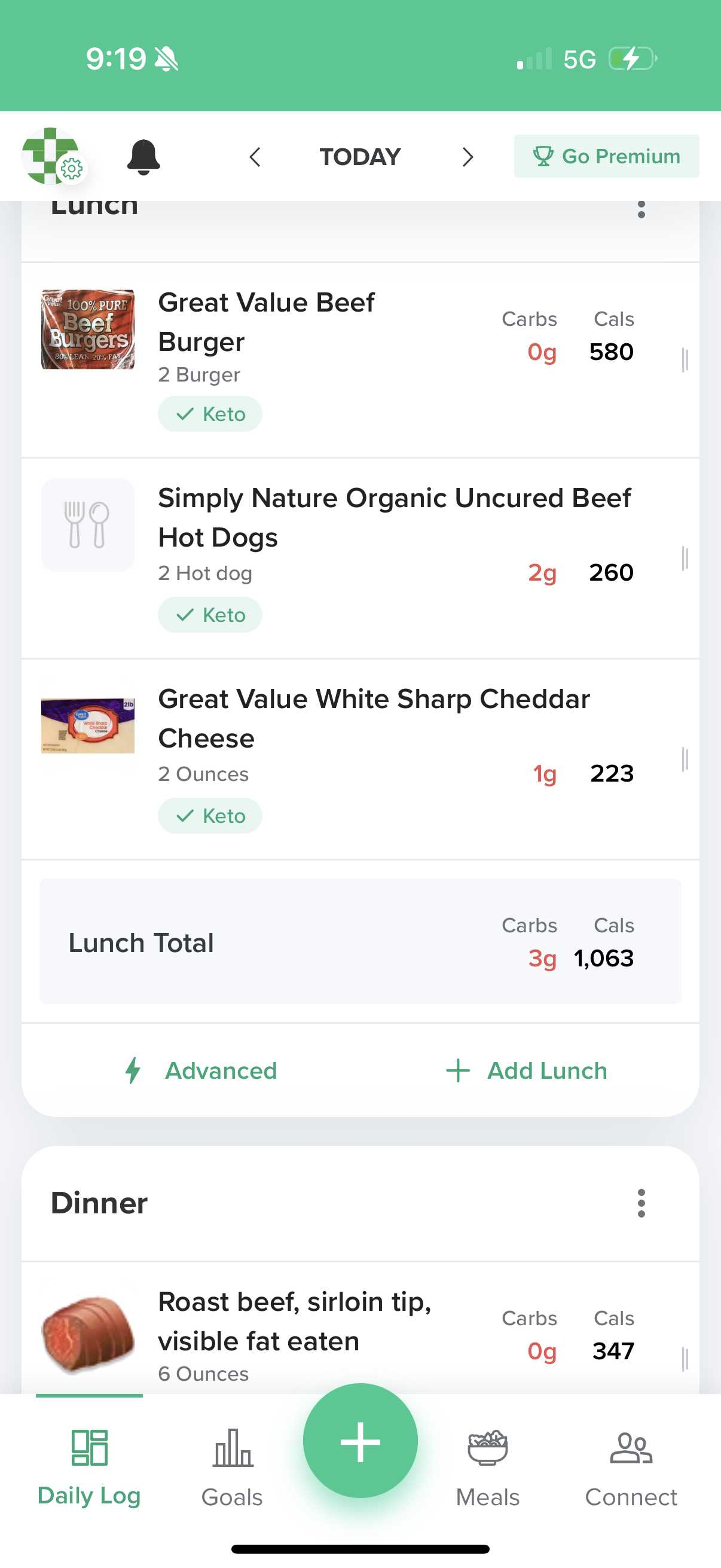Open Dinner overflow menu
This screenshot has width=721, height=1568.
tap(641, 1203)
